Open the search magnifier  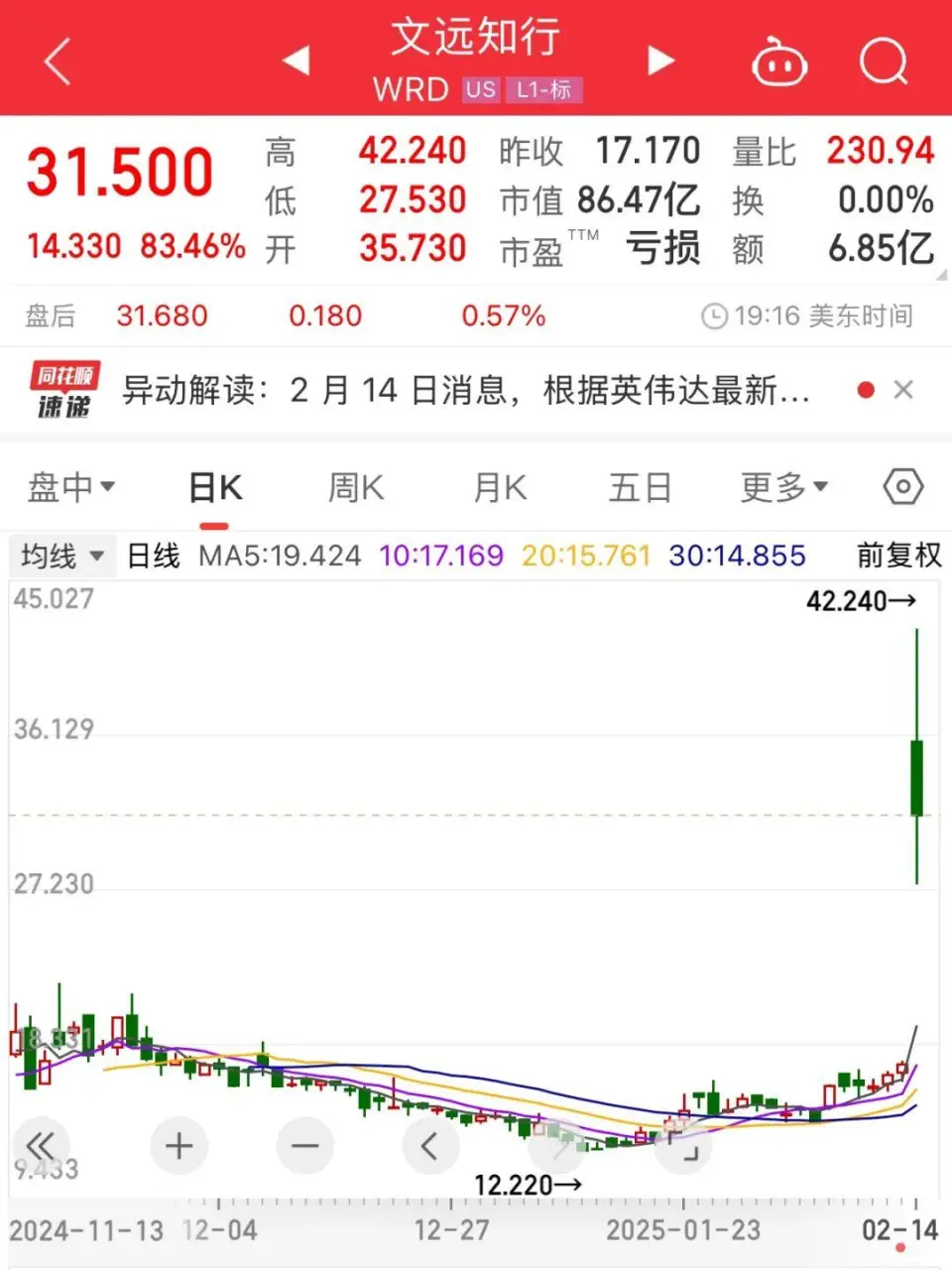click(x=883, y=62)
